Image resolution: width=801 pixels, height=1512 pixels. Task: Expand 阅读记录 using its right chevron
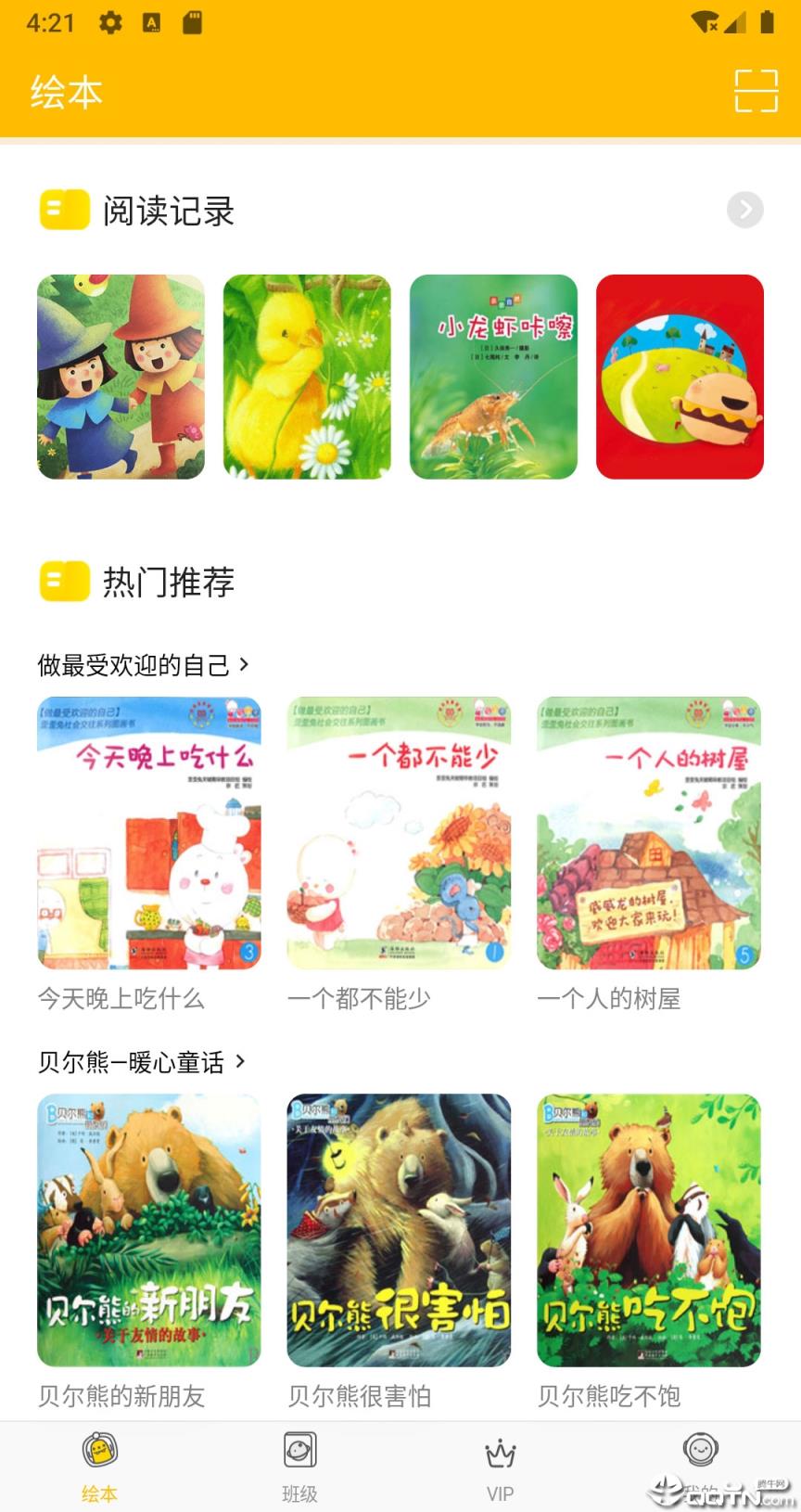744,210
